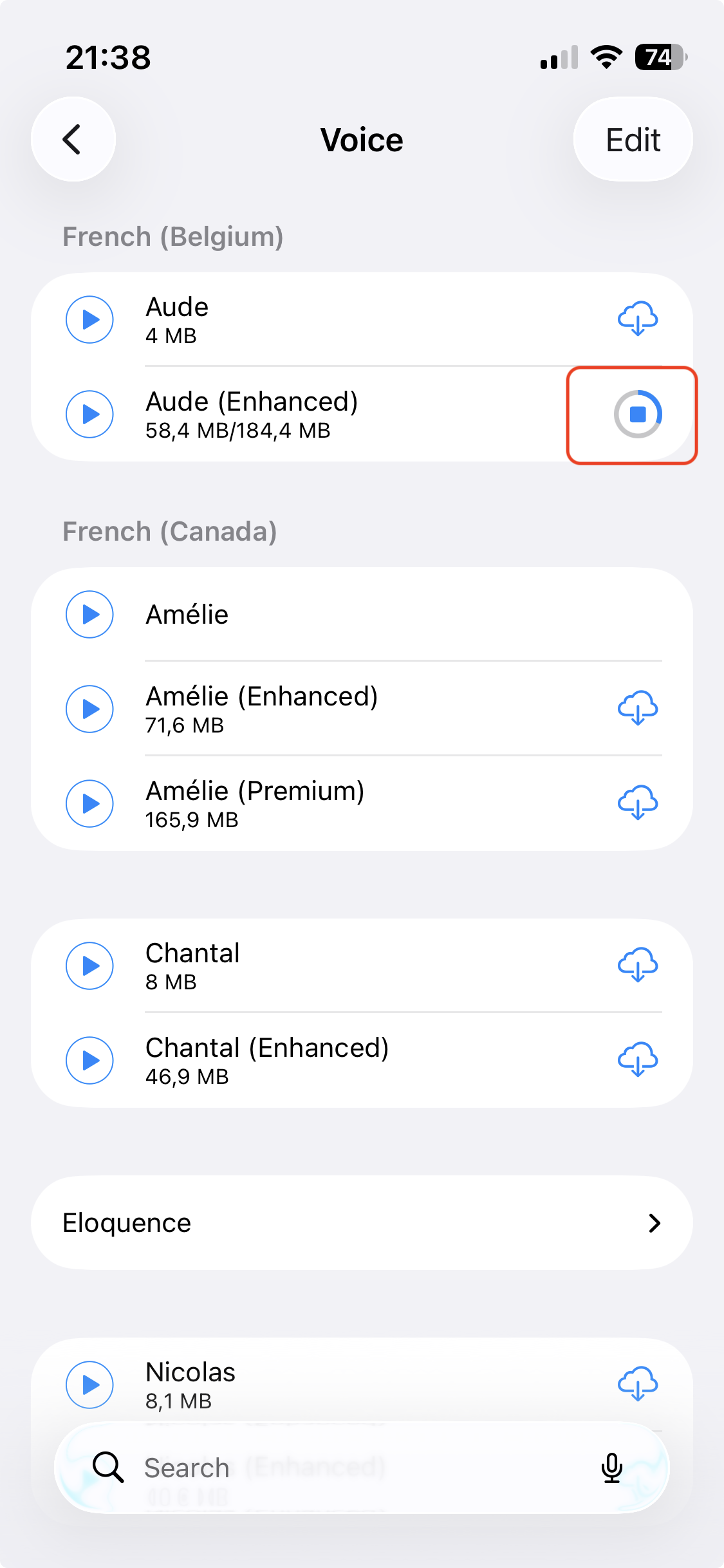Play the Chantal voice sample
724x1568 pixels.
point(90,966)
